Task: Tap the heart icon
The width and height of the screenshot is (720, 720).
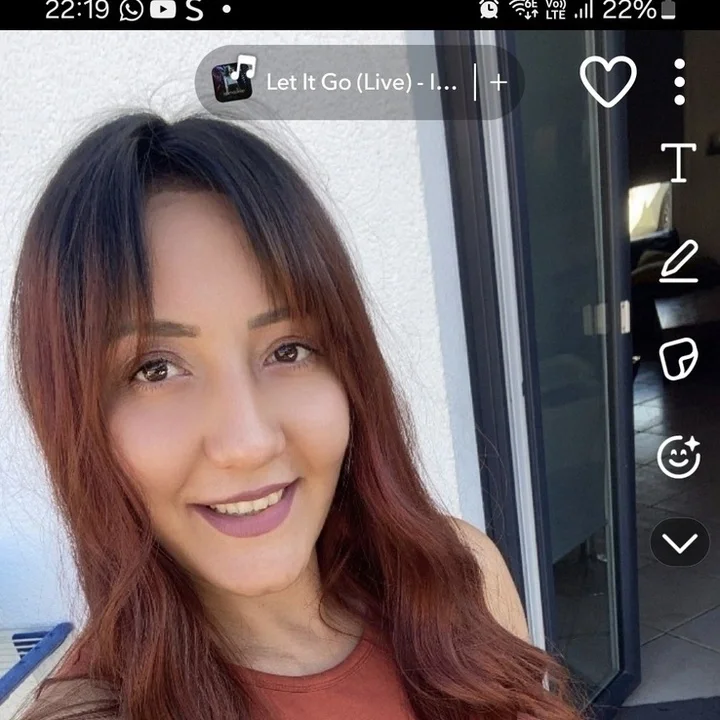Action: click(608, 81)
